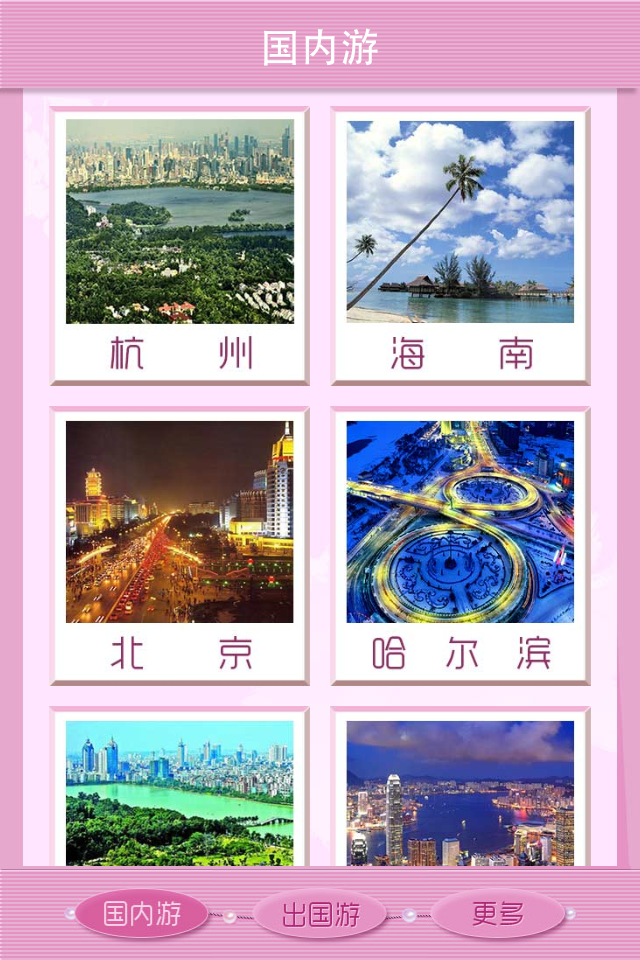The image size is (640, 960).
Task: Select the 国内游 tab
Action: (142, 914)
